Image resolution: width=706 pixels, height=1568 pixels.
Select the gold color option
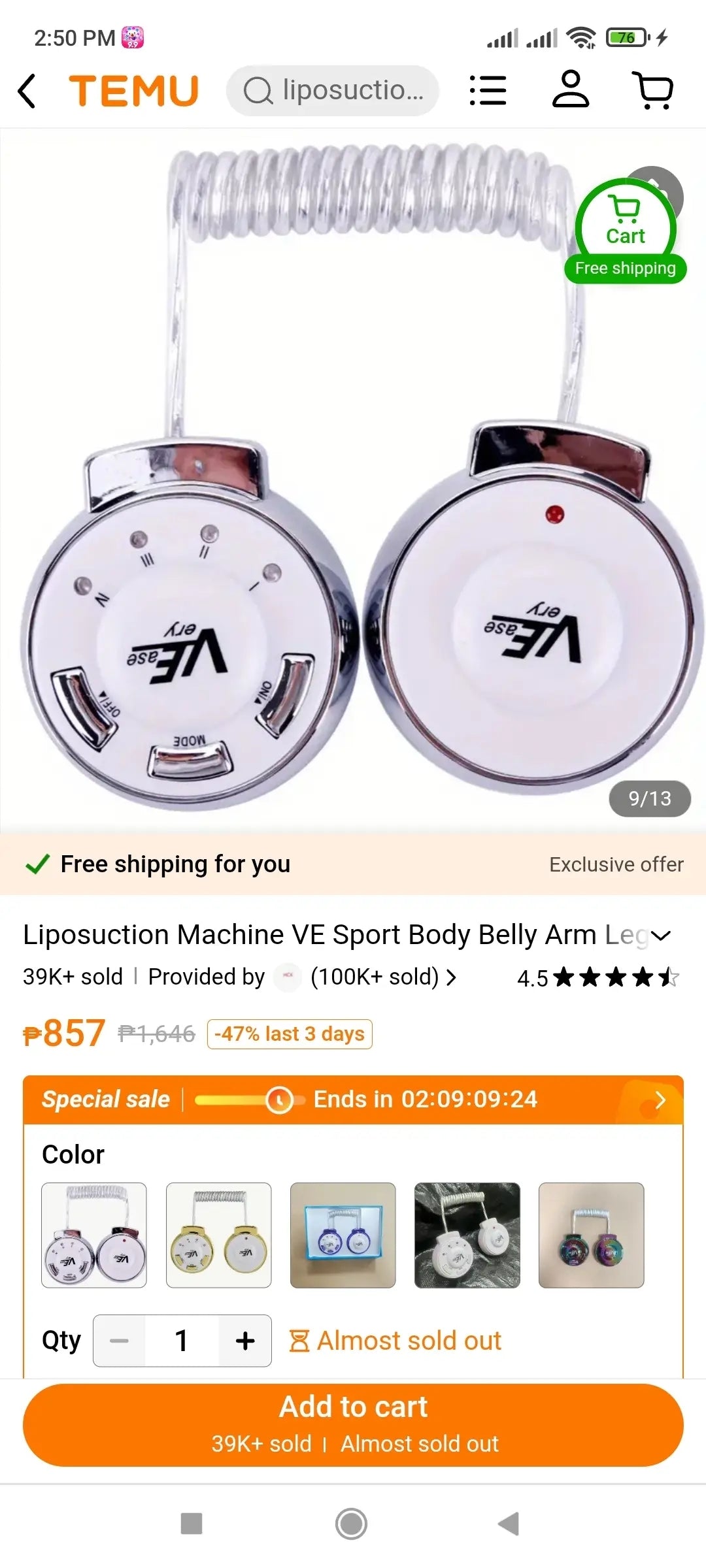pos(218,1235)
